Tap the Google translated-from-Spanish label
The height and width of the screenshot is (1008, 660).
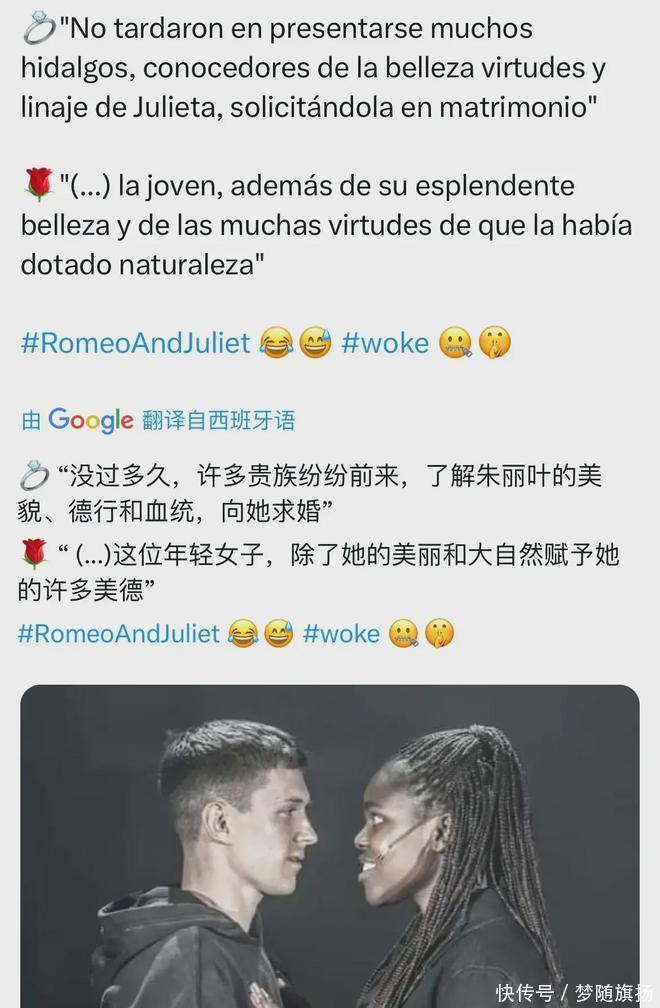[158, 420]
